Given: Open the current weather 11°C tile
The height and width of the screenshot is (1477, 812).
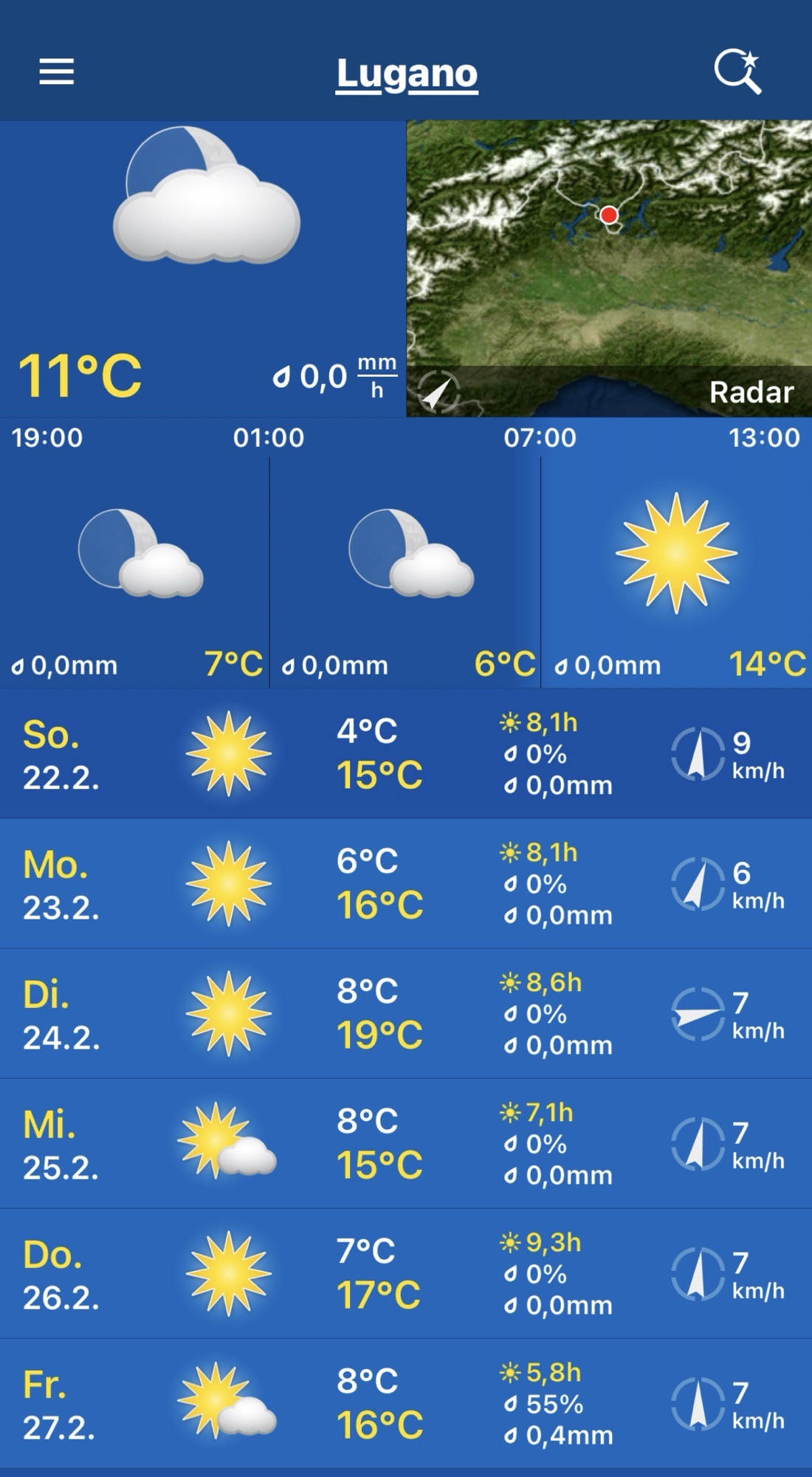Looking at the screenshot, I should pos(202,268).
